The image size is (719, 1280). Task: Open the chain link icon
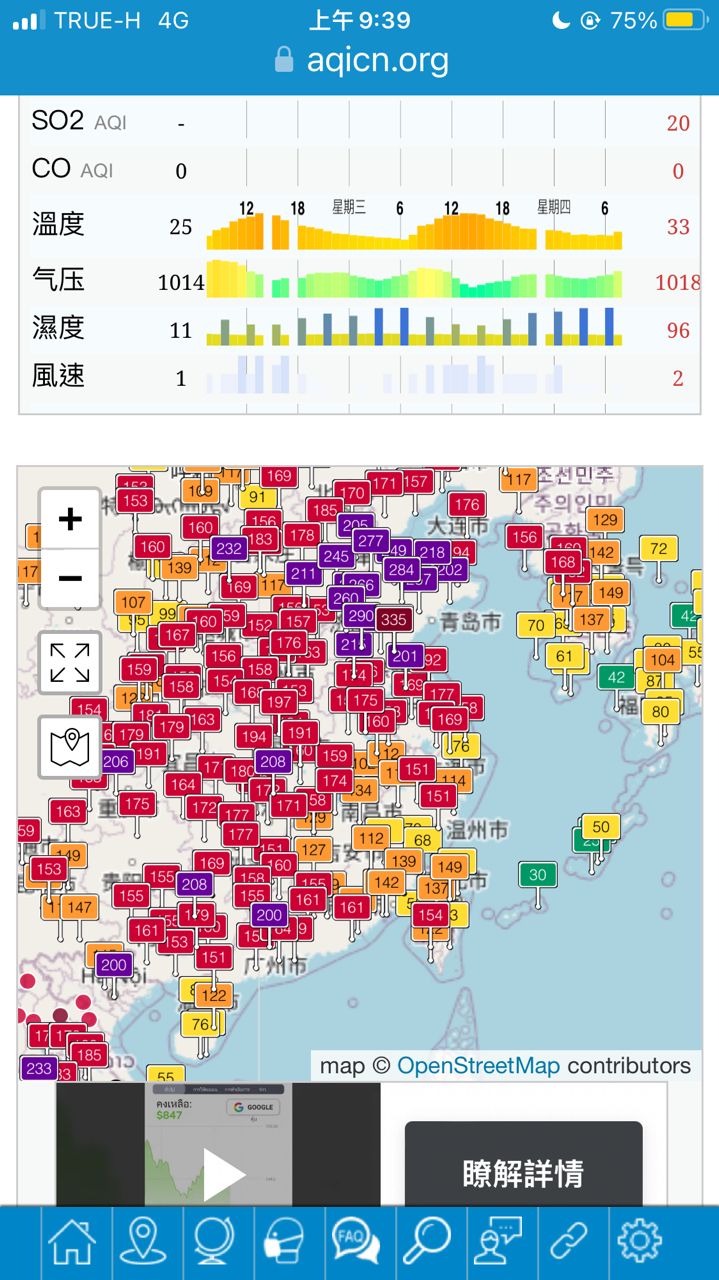coord(569,1242)
